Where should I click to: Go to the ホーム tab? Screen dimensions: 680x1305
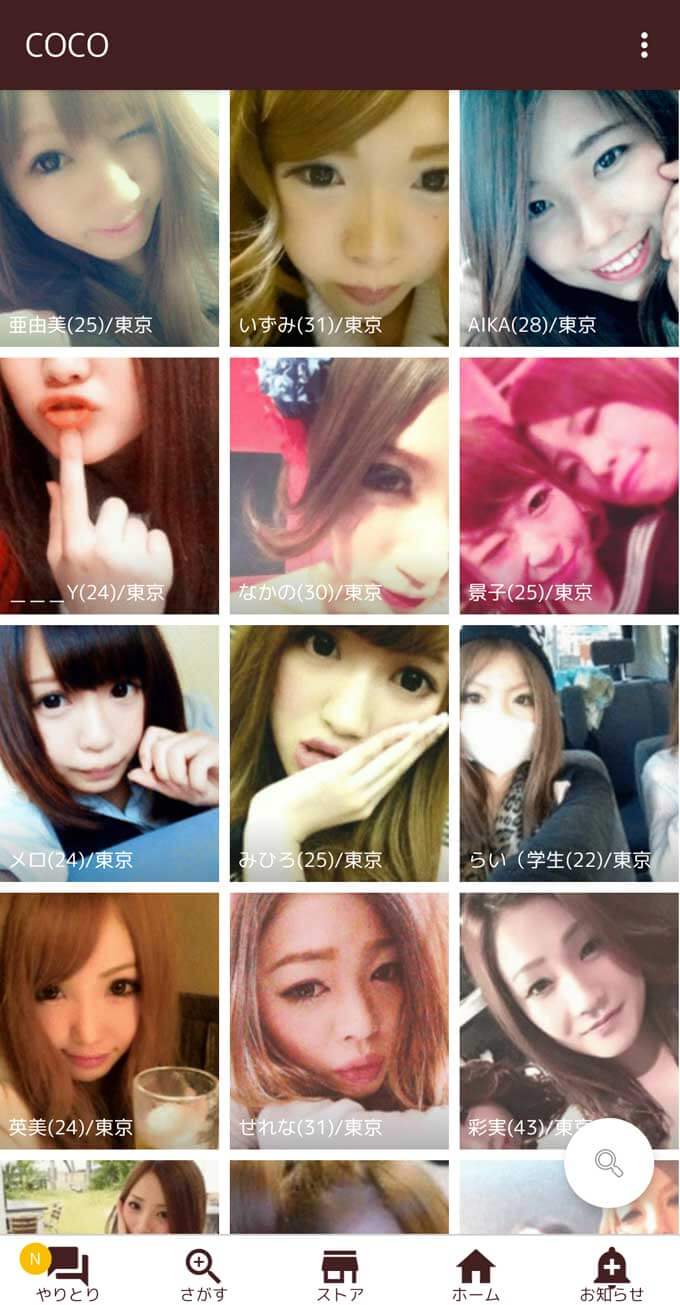[476, 1274]
